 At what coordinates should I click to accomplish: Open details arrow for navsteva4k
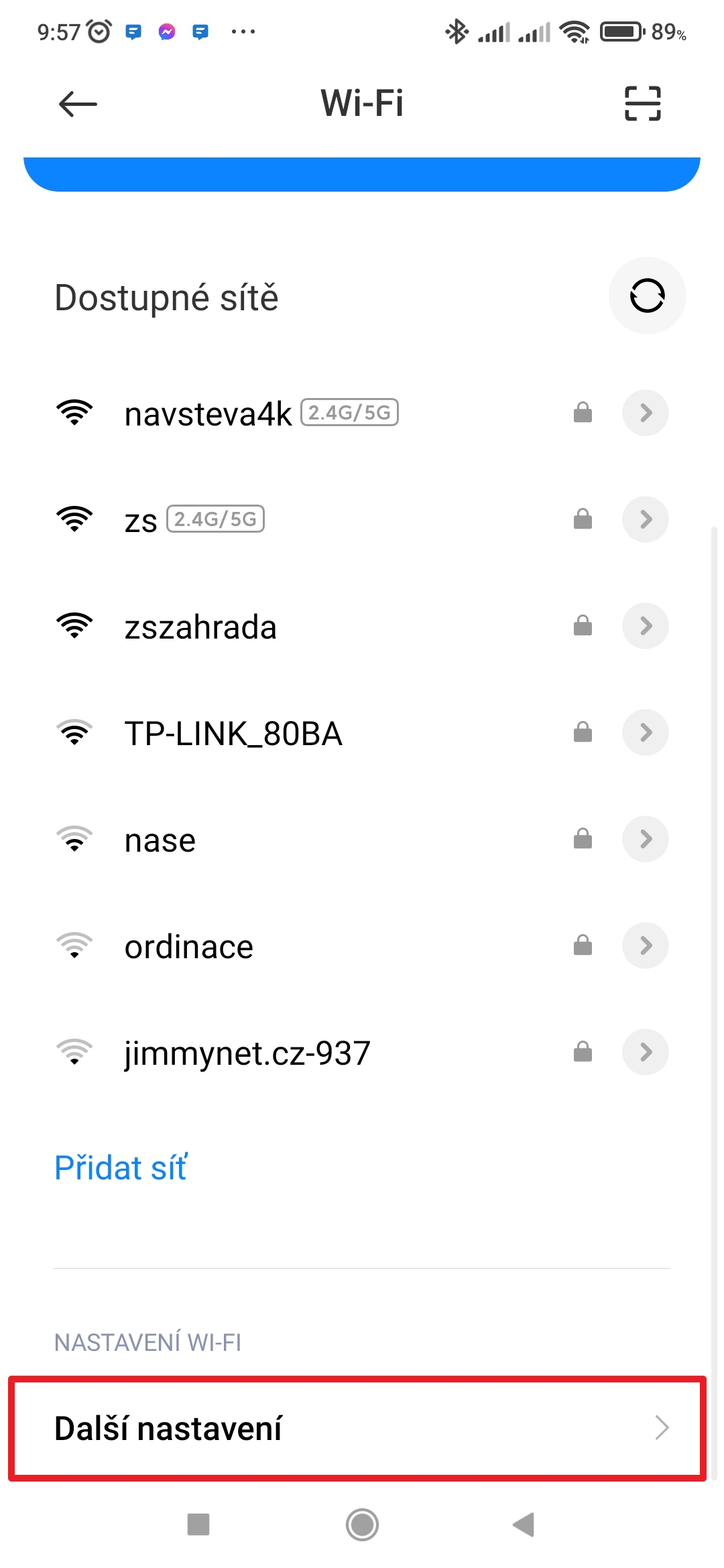645,413
